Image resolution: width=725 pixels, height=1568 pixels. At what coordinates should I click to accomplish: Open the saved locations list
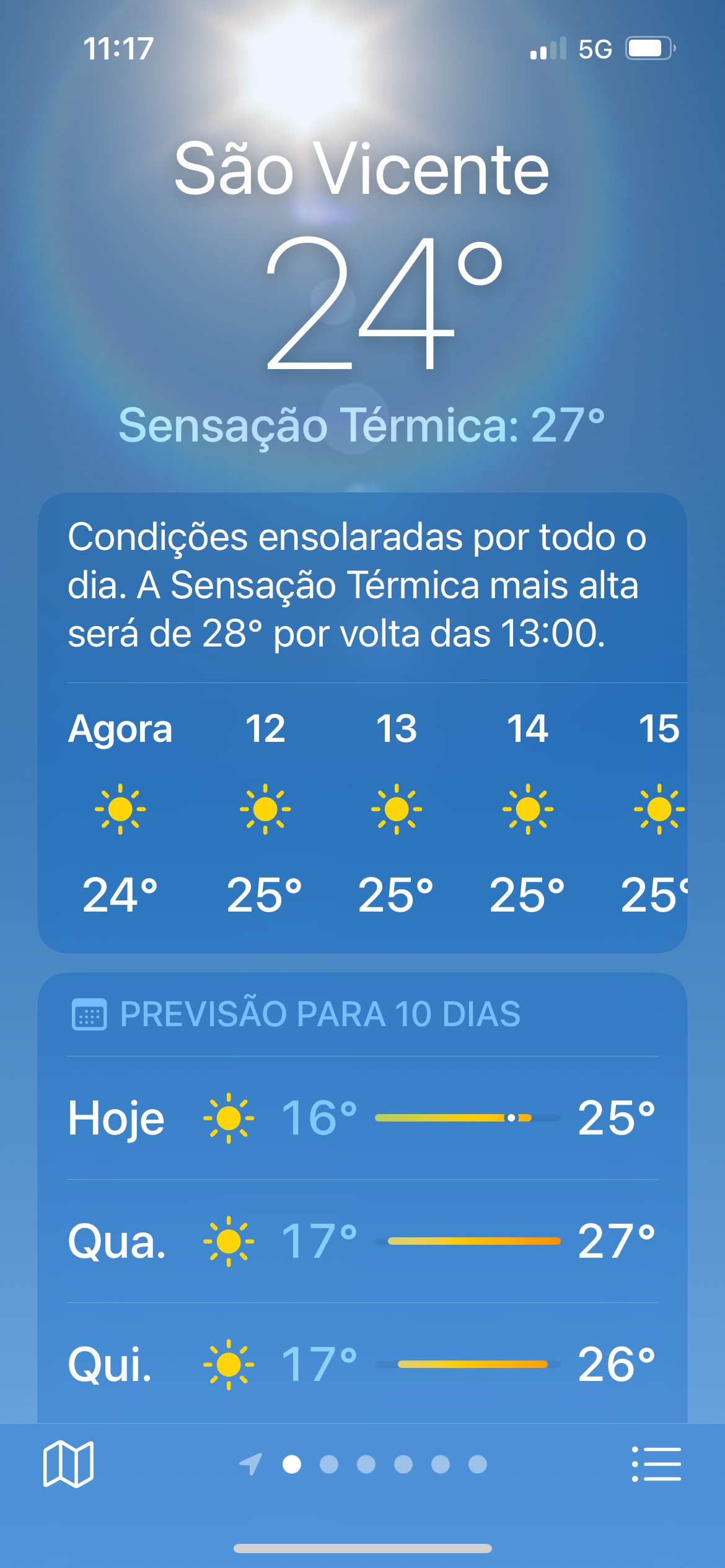(x=656, y=1464)
